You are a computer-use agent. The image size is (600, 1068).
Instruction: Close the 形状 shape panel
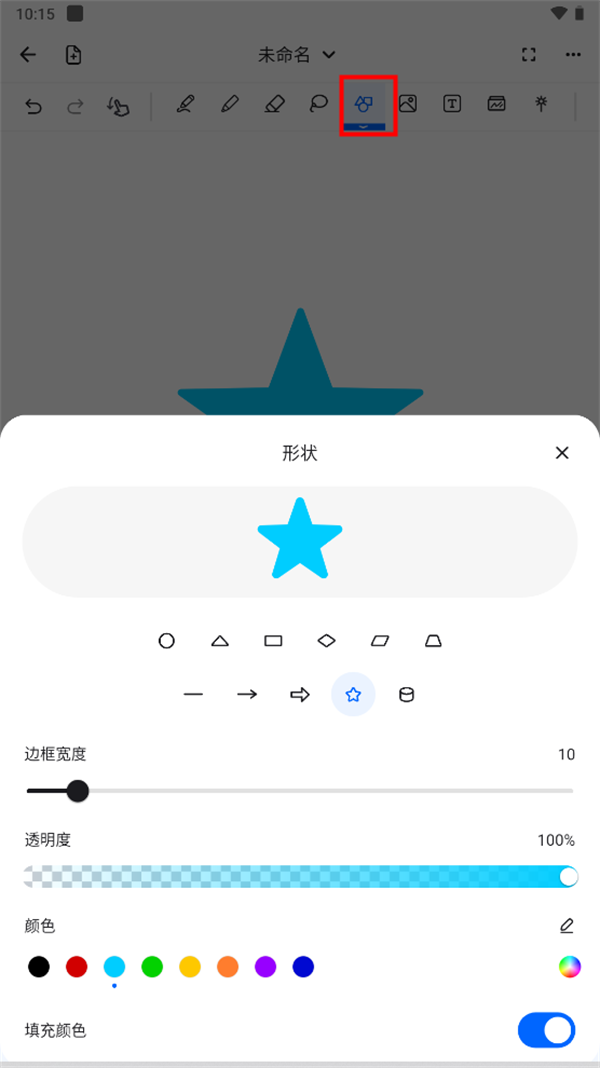tap(562, 453)
